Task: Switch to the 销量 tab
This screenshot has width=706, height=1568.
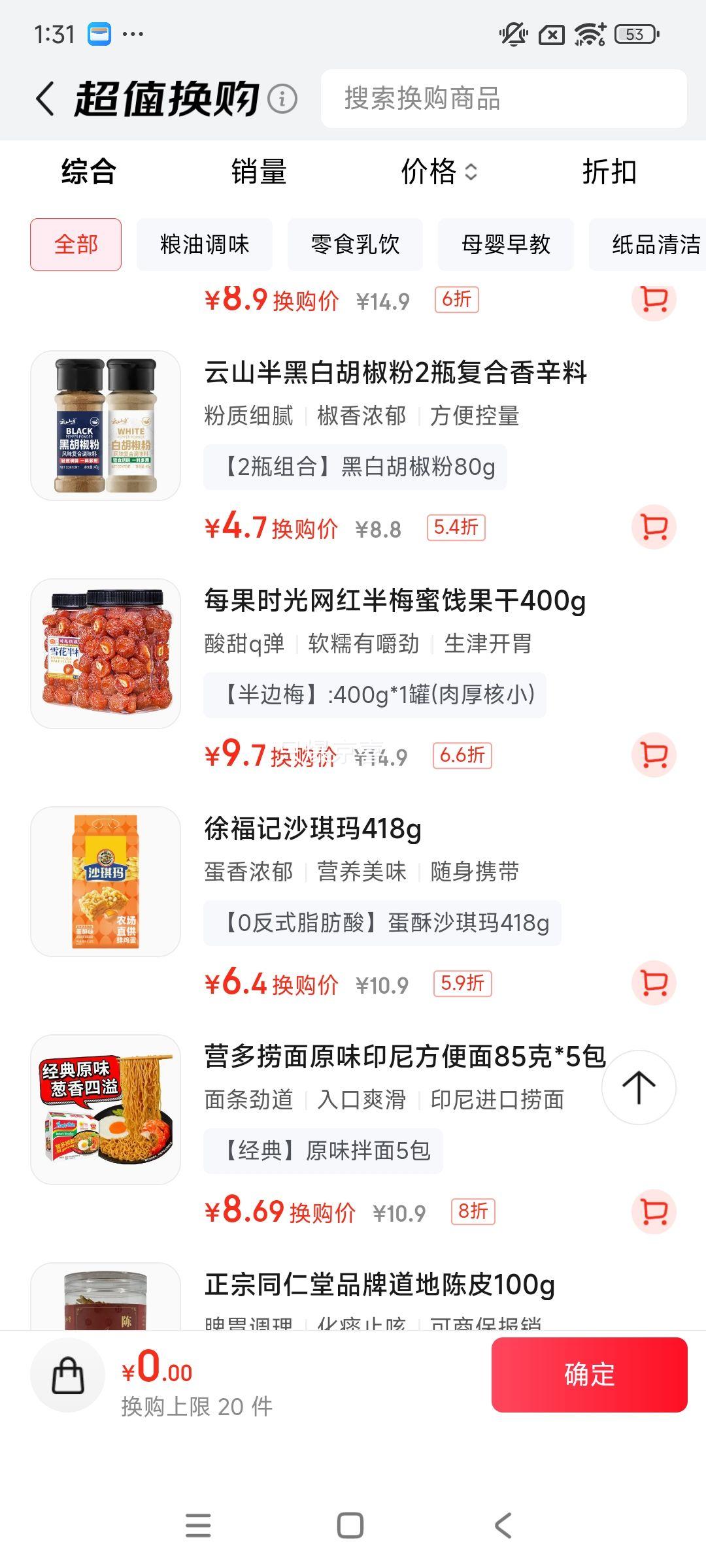Action: click(x=260, y=173)
